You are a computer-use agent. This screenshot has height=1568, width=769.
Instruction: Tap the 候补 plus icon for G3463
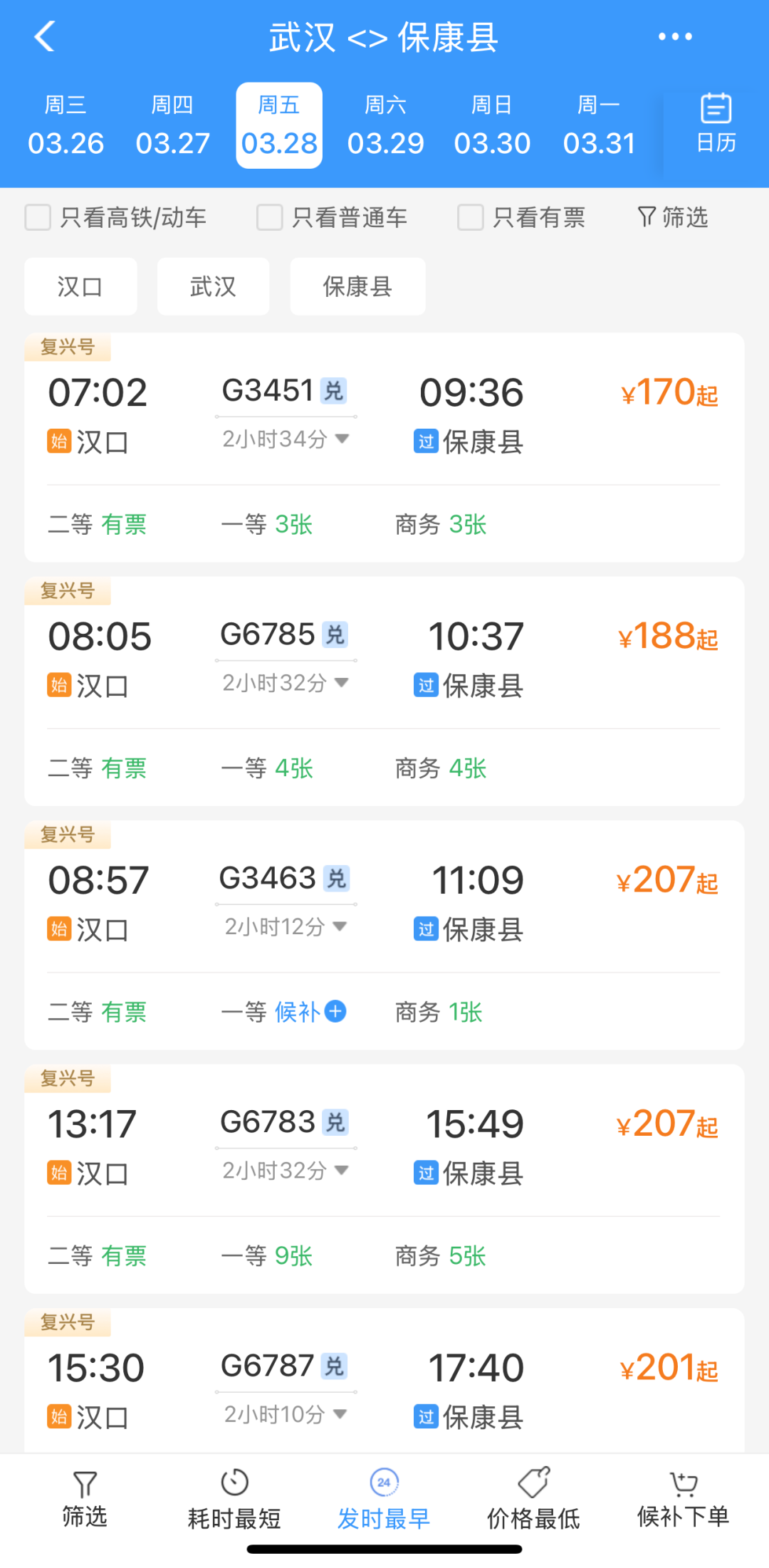pyautogui.click(x=335, y=1011)
